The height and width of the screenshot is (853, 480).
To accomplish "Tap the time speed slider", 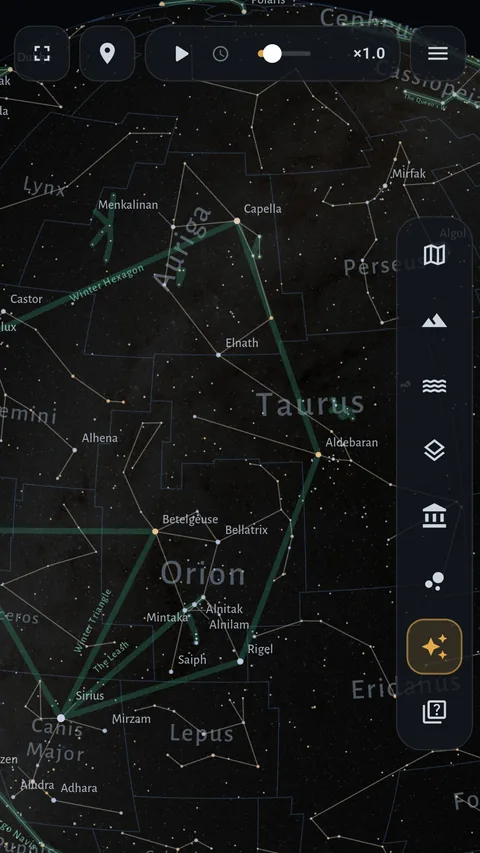I will [x=284, y=54].
